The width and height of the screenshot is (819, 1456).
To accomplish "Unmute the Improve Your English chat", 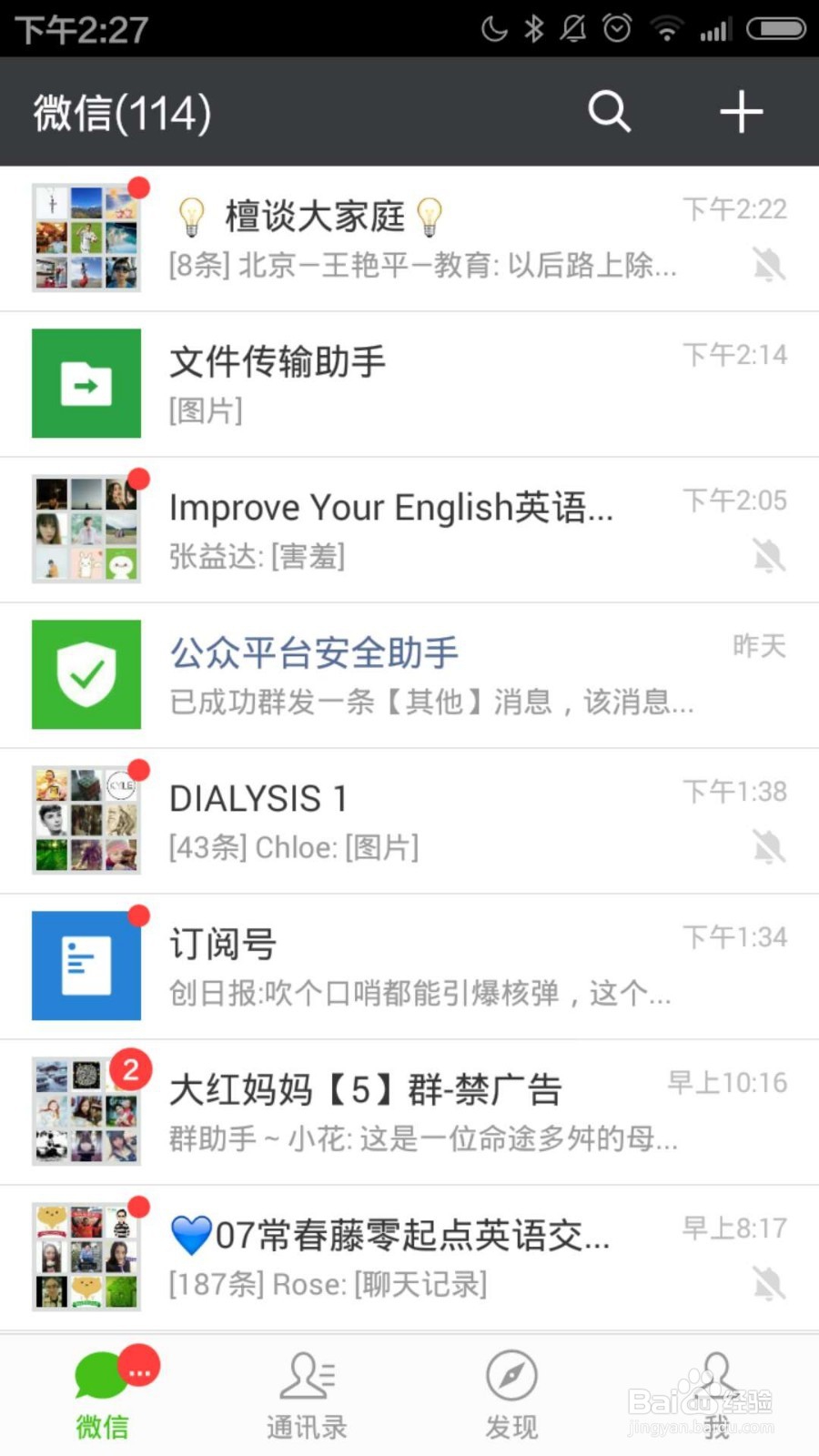I will click(x=769, y=556).
